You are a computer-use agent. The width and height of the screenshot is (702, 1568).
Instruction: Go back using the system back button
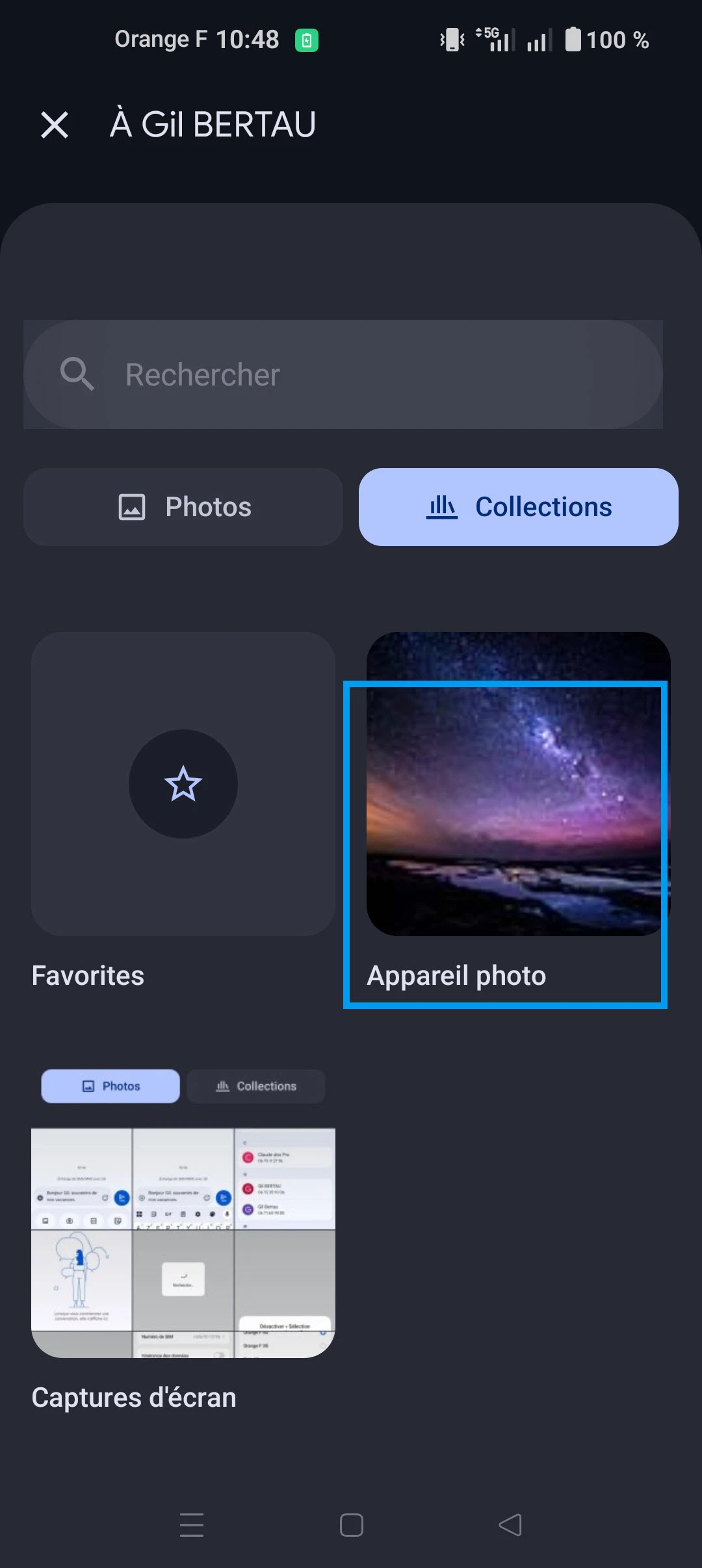510,1525
